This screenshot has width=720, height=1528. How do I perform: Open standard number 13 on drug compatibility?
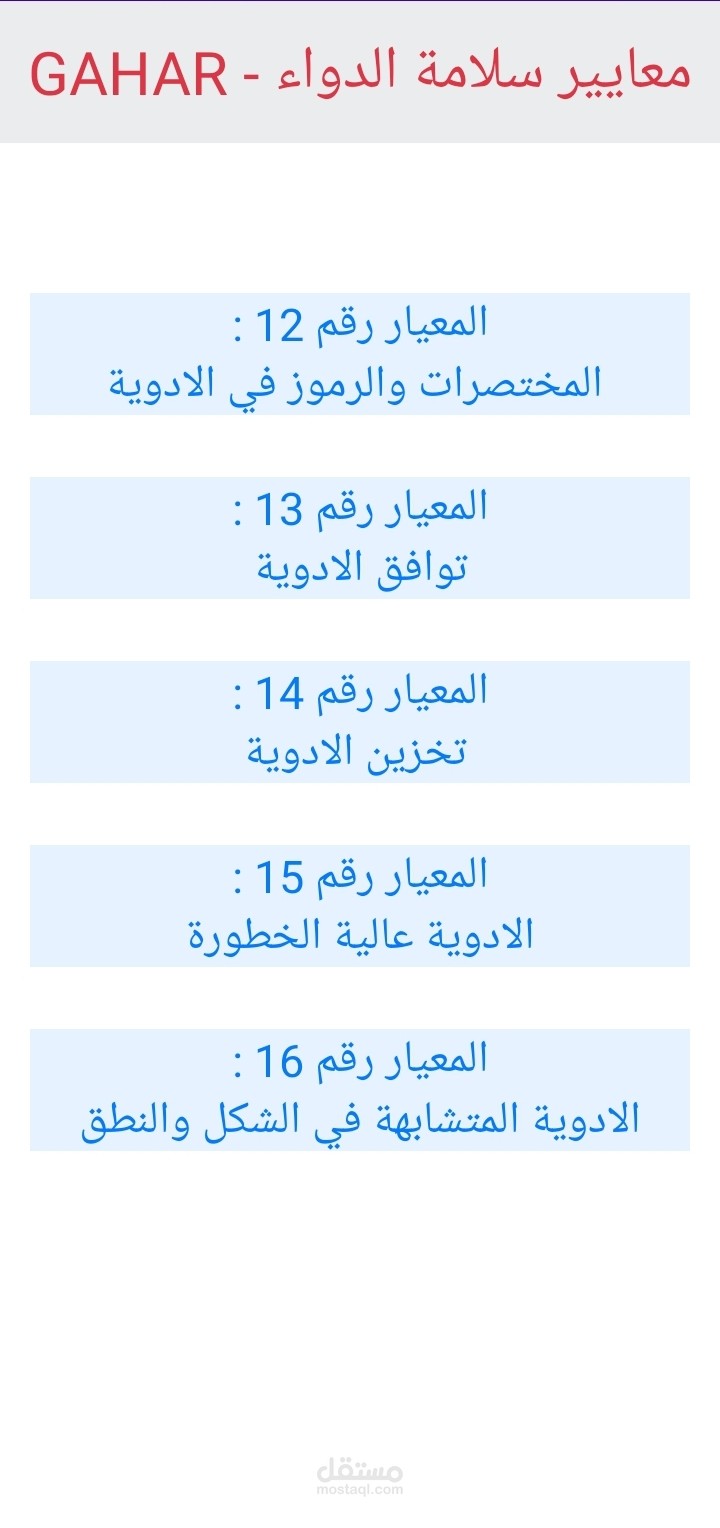coord(360,538)
